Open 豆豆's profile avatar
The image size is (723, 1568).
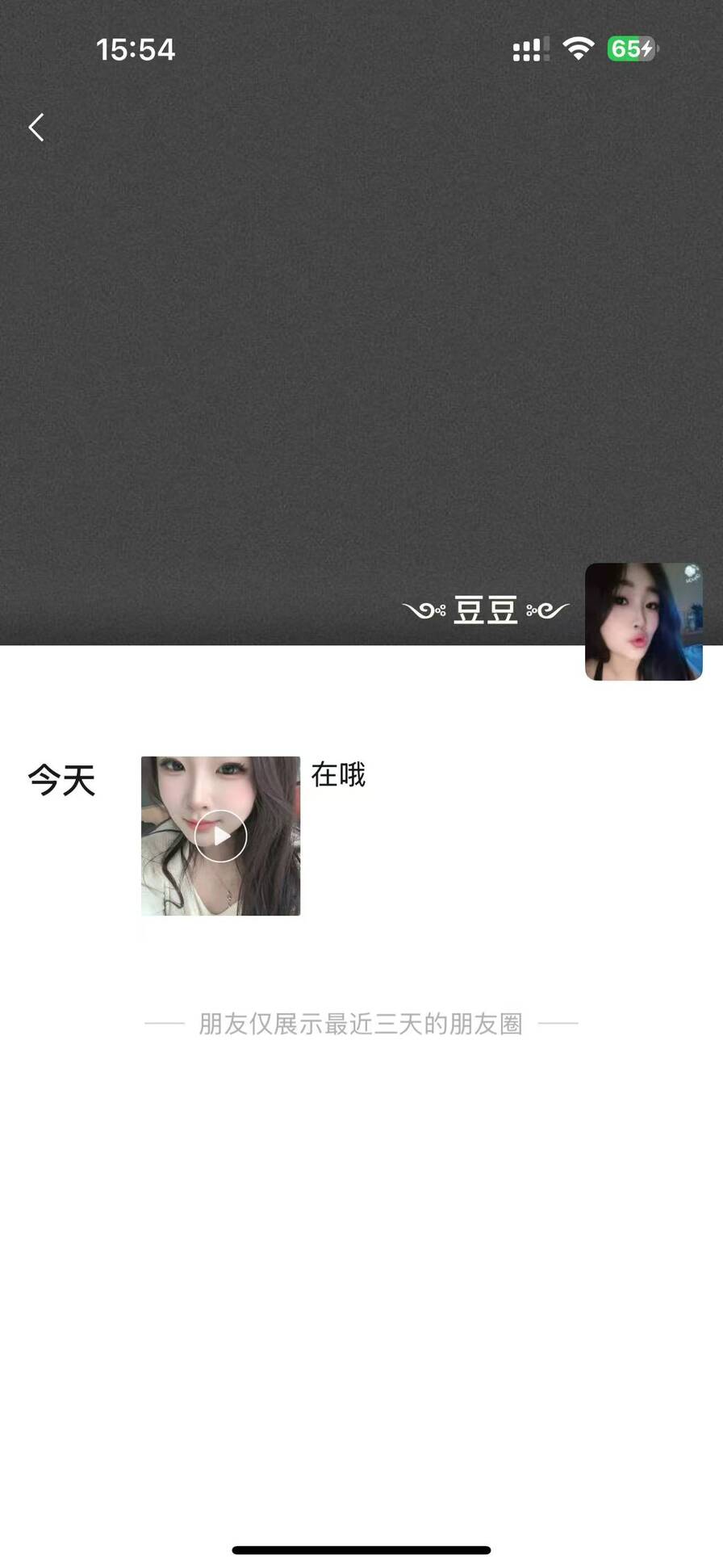point(643,622)
